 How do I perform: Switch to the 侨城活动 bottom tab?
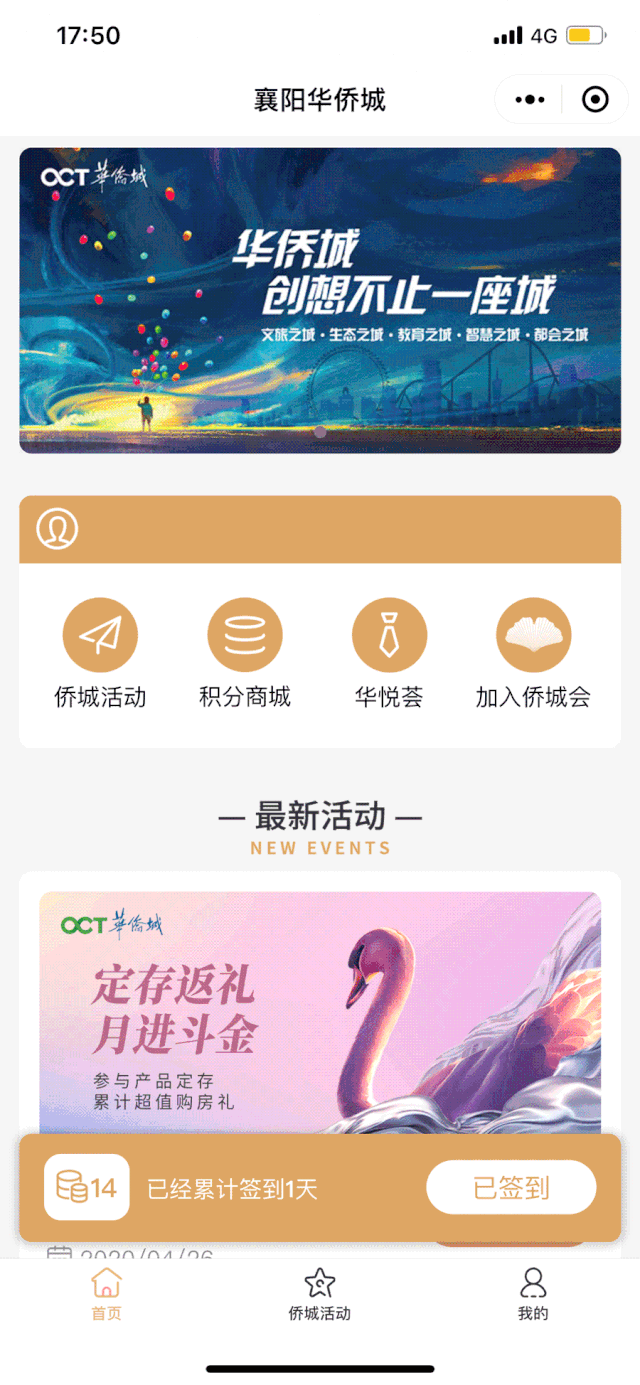click(320, 1294)
